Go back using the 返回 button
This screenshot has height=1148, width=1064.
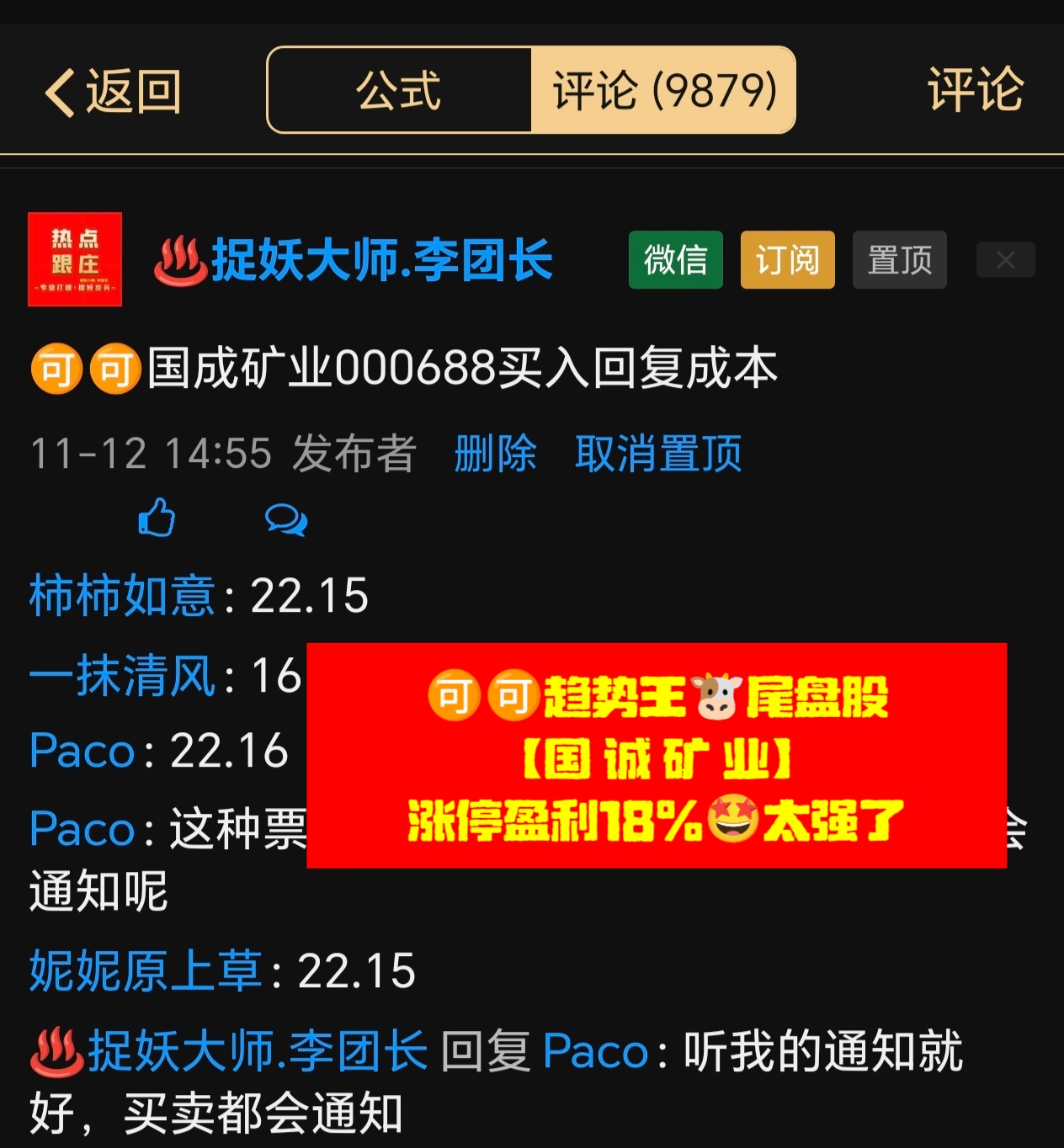pos(113,91)
